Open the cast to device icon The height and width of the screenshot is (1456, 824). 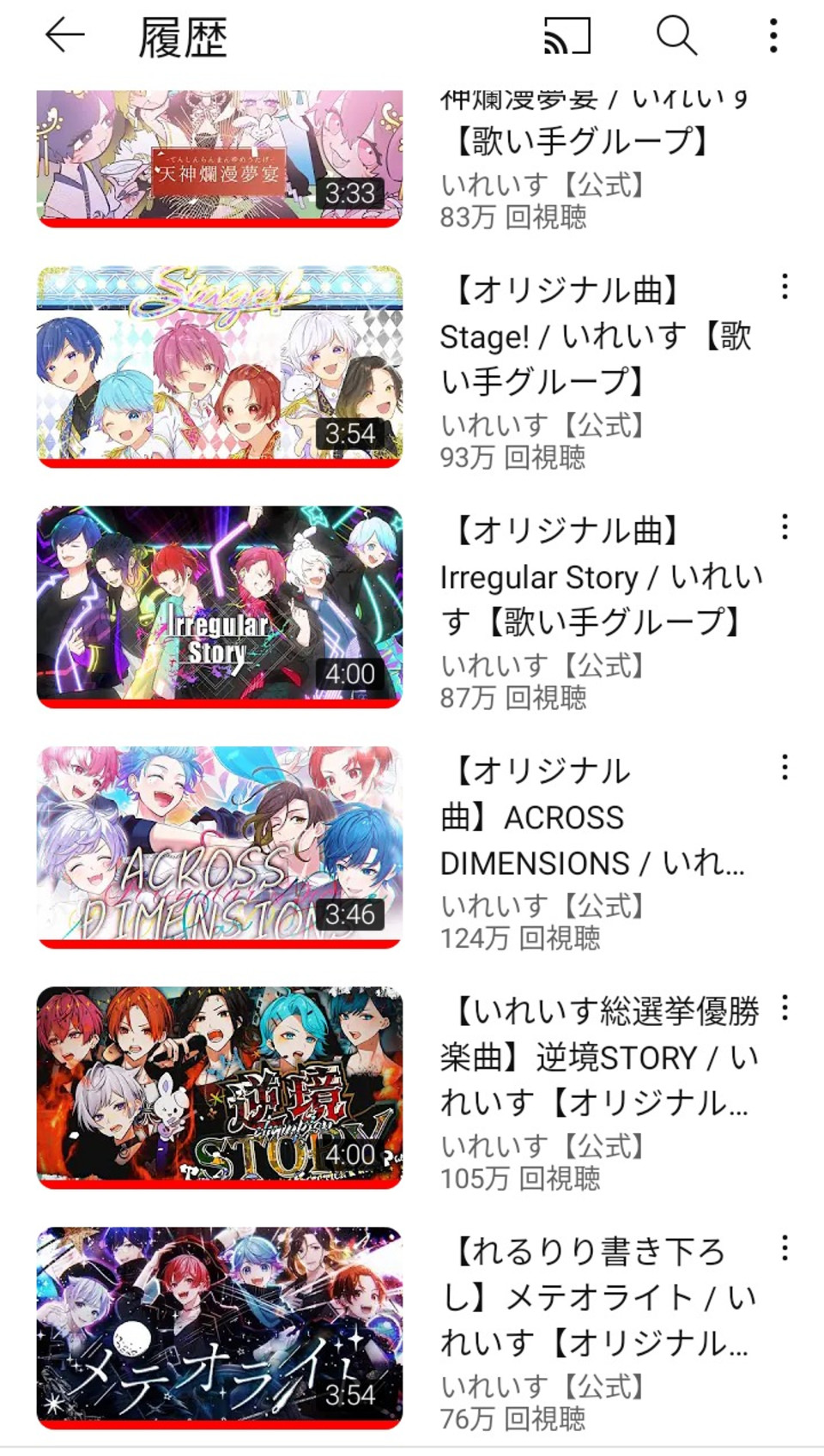(x=567, y=36)
